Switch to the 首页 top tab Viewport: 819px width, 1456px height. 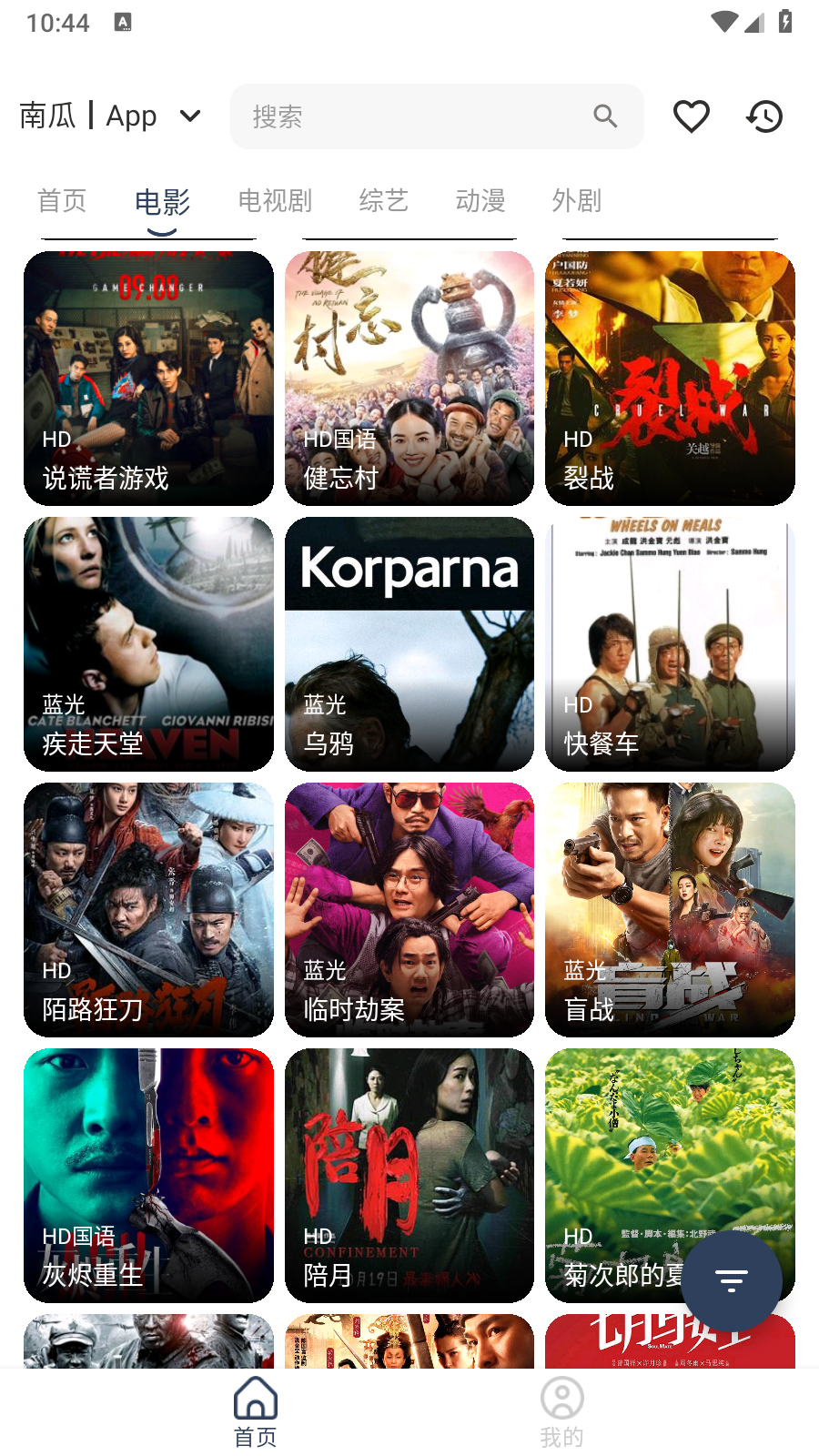click(62, 200)
